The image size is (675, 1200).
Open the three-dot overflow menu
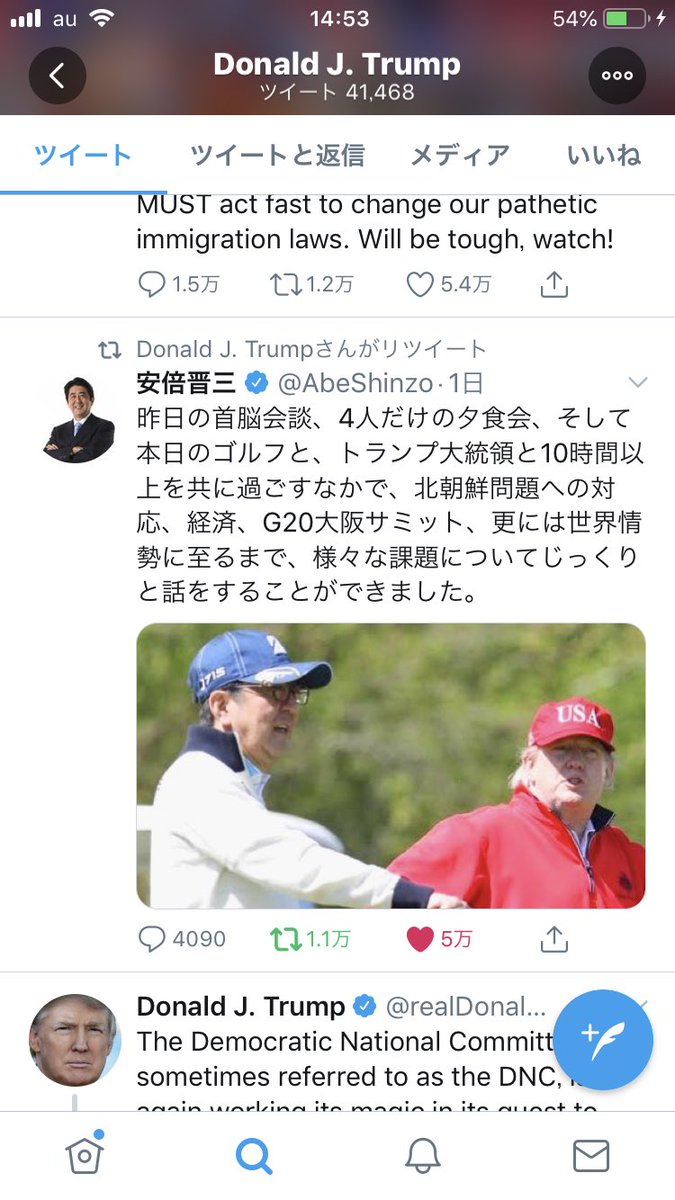pos(617,75)
